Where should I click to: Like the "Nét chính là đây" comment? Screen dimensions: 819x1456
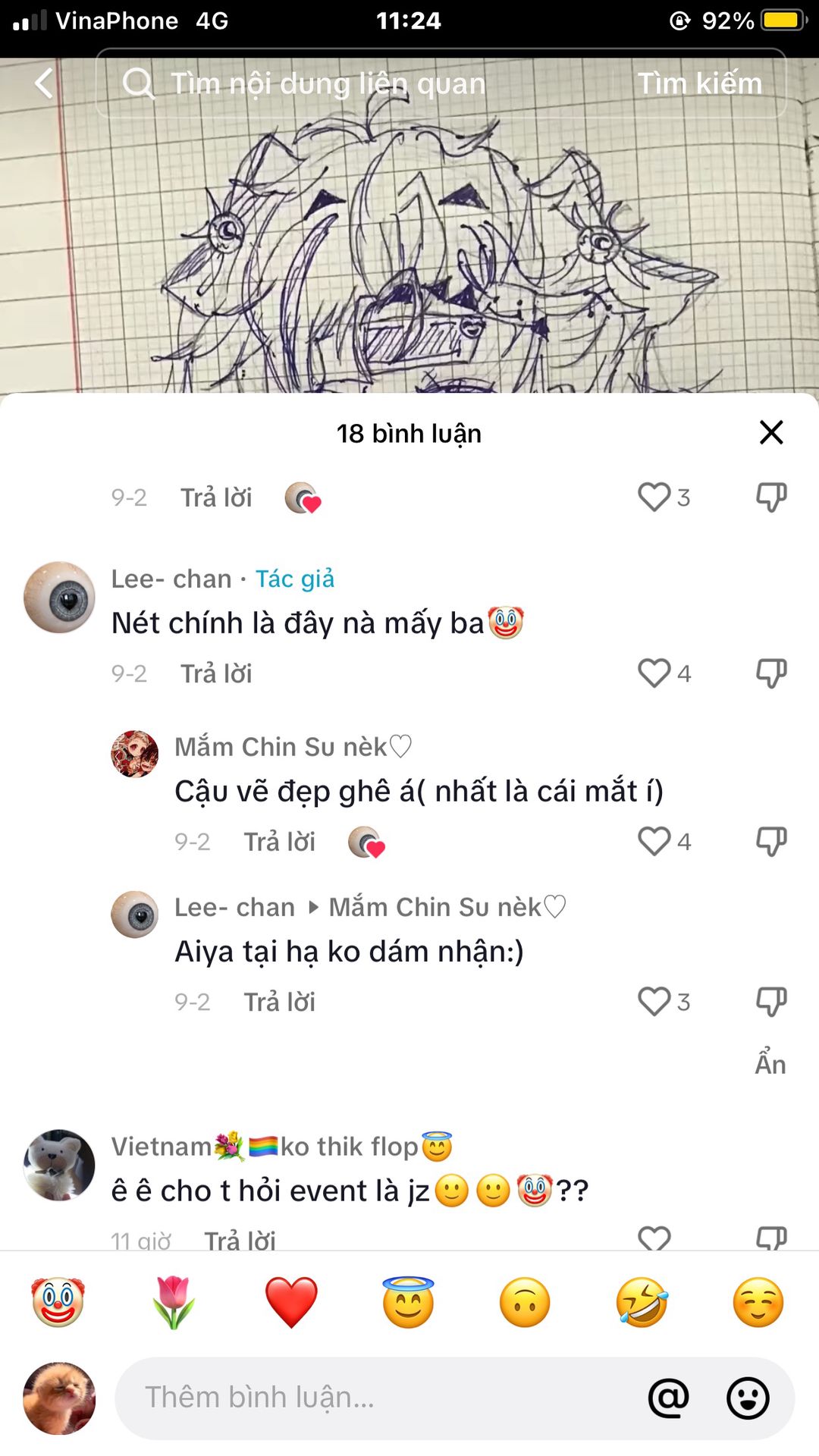[x=654, y=673]
